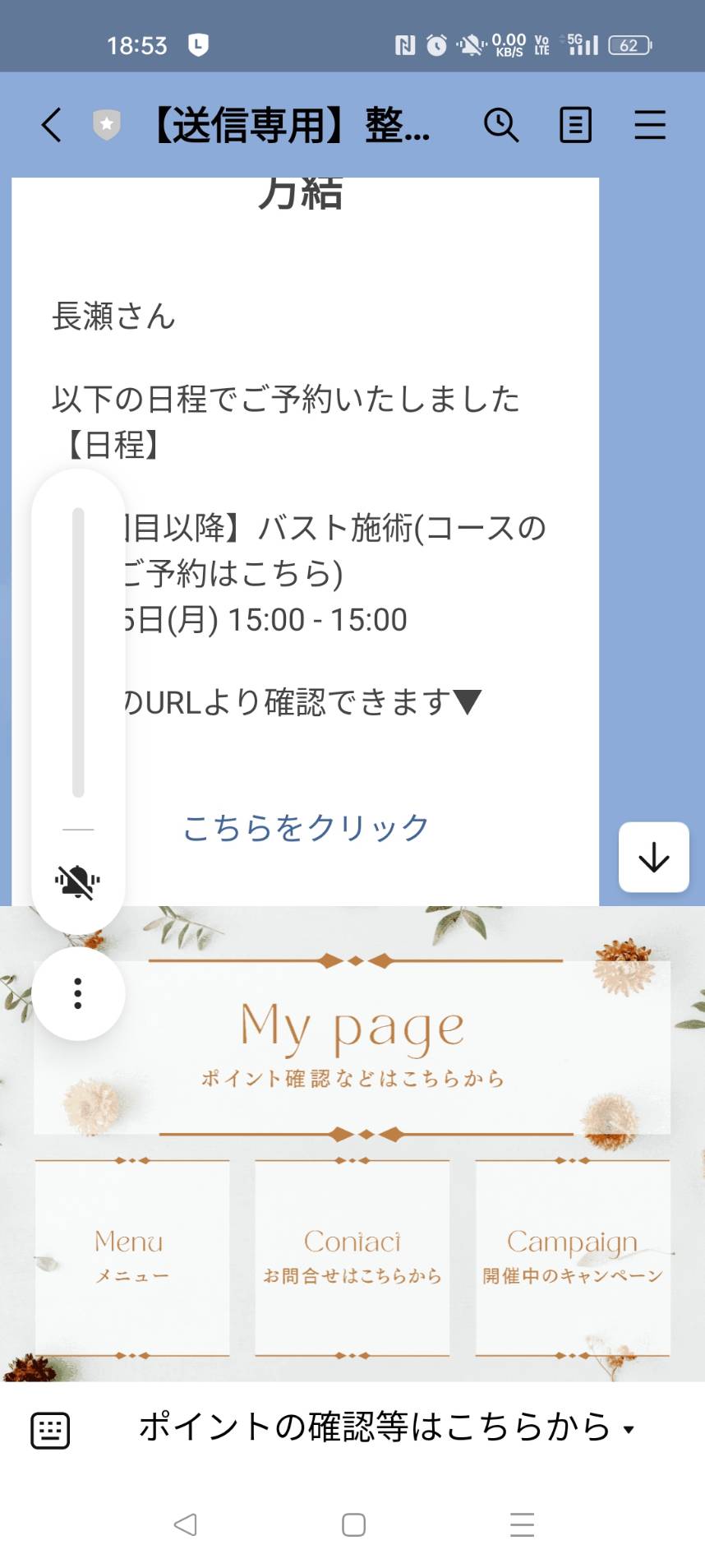Go back from this chat
The height and width of the screenshot is (1568, 705).
(51, 126)
